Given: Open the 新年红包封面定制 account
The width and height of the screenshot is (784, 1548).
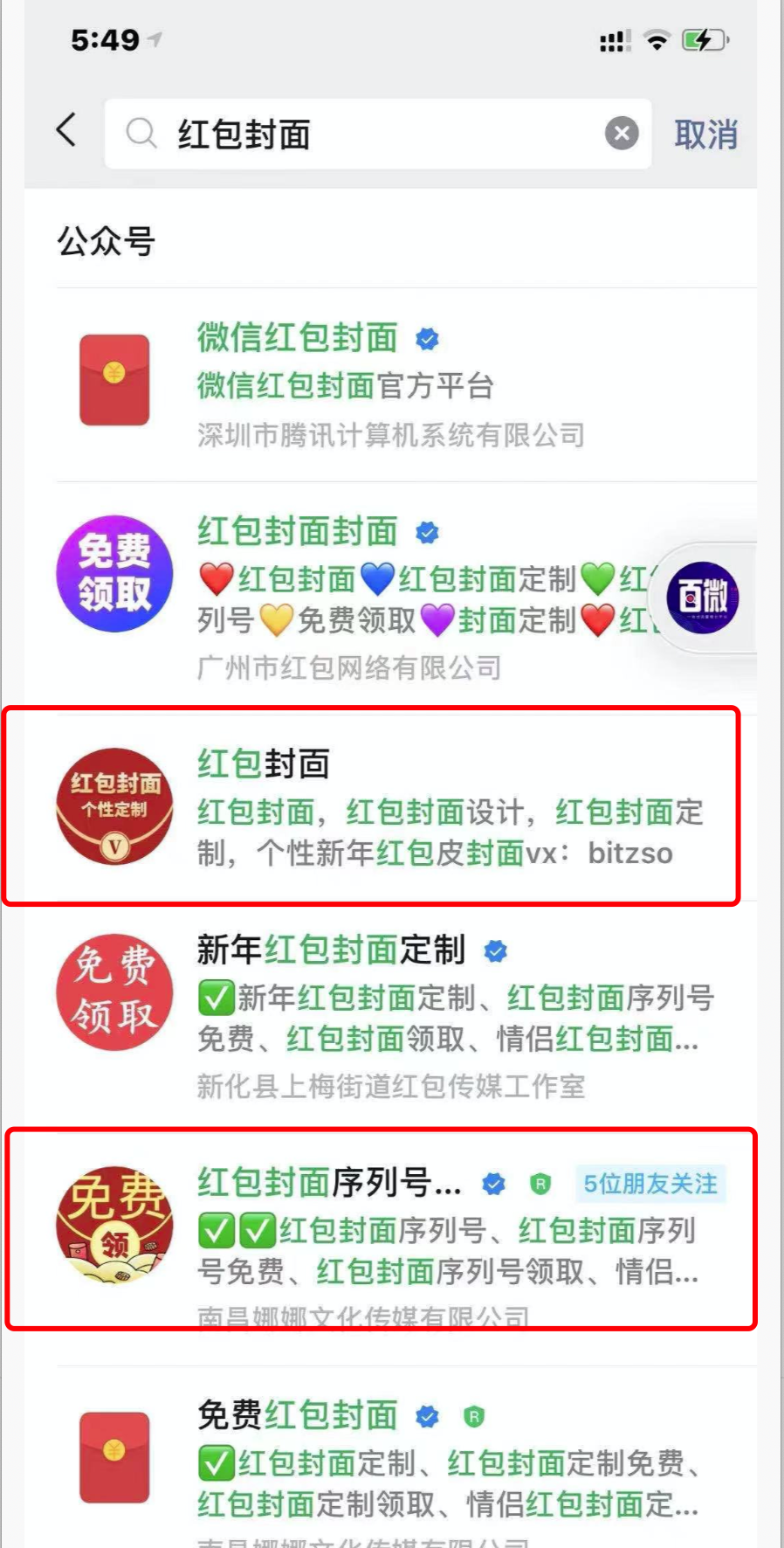Looking at the screenshot, I should point(393,1015).
